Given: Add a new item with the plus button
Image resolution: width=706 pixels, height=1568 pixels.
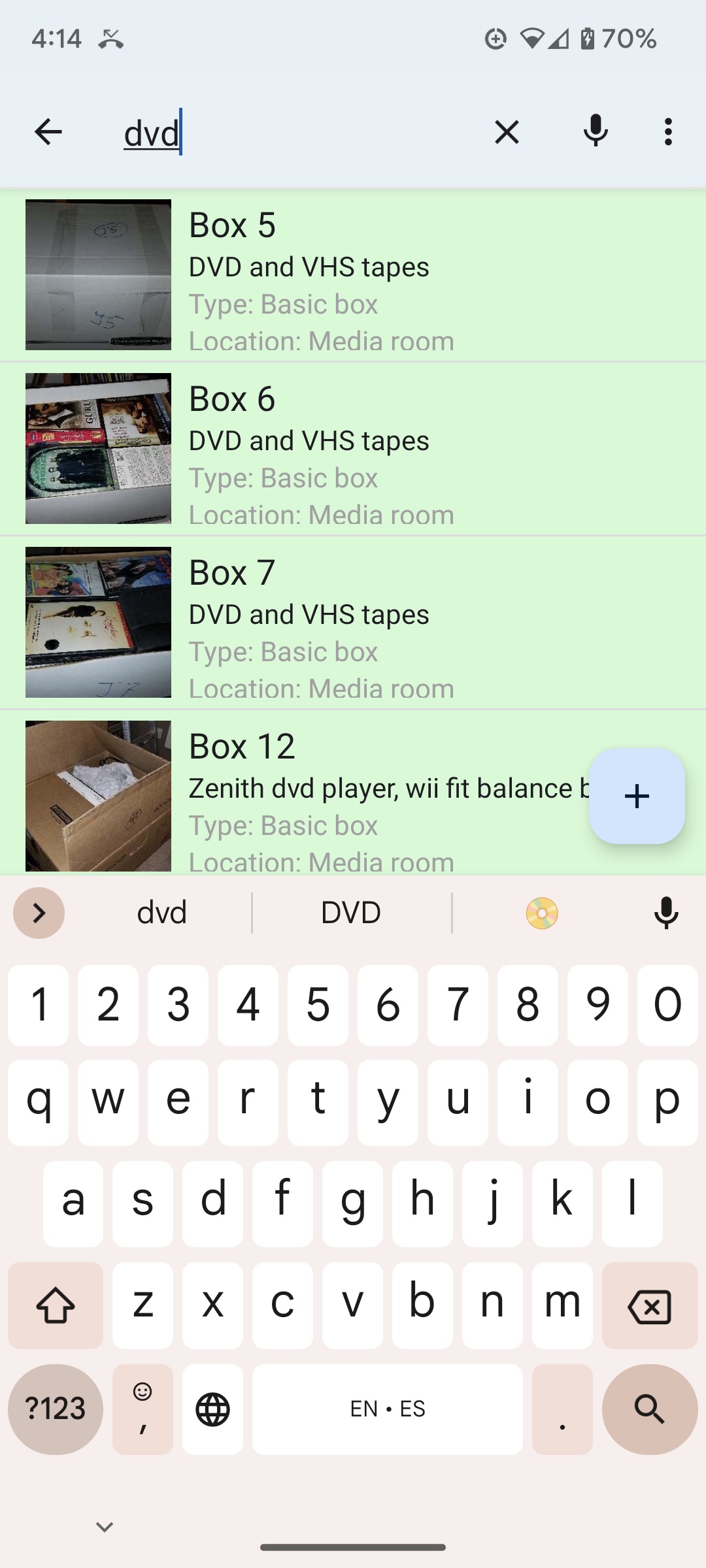Looking at the screenshot, I should pyautogui.click(x=637, y=796).
